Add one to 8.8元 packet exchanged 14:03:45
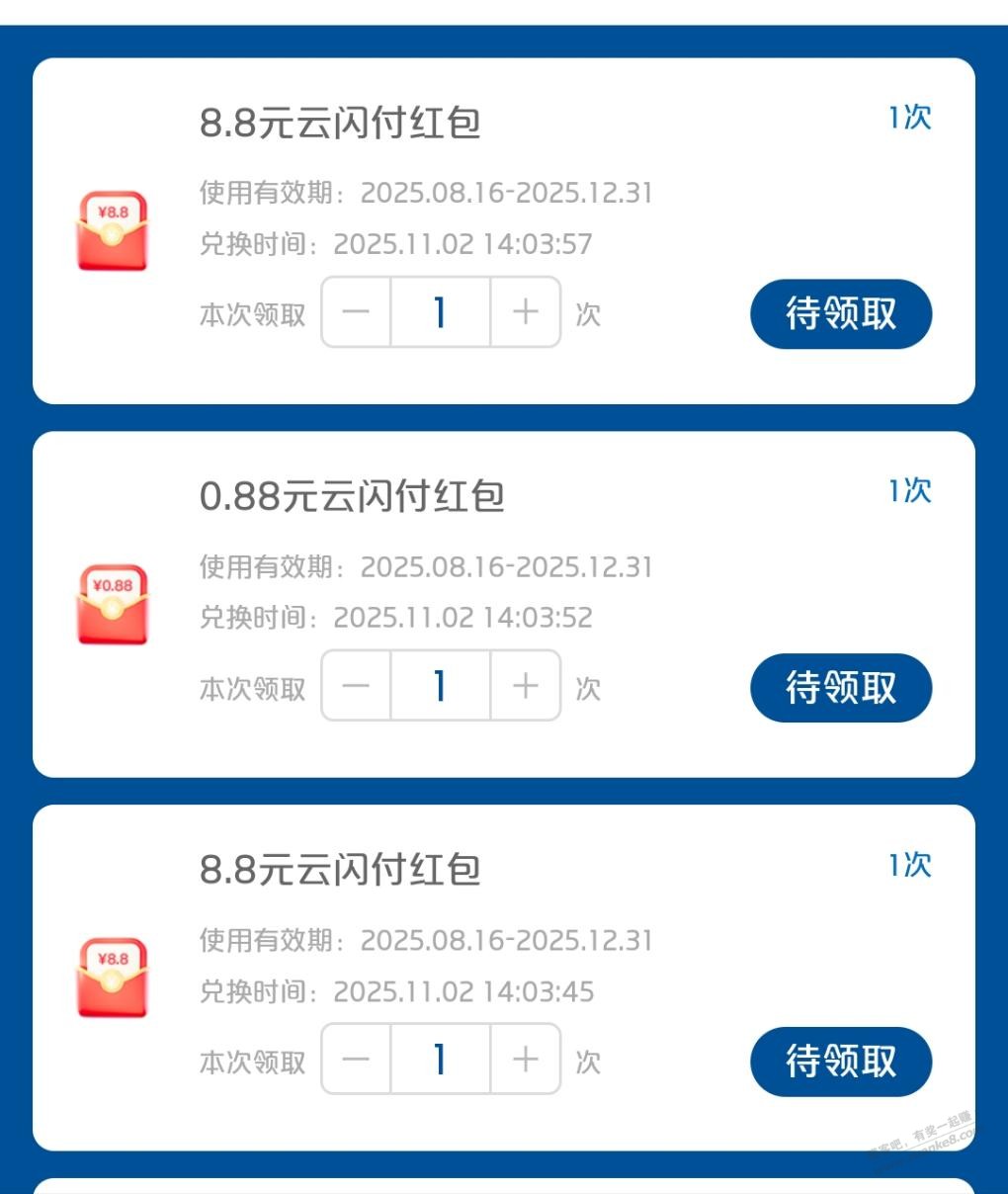Image resolution: width=1008 pixels, height=1194 pixels. (x=526, y=1059)
